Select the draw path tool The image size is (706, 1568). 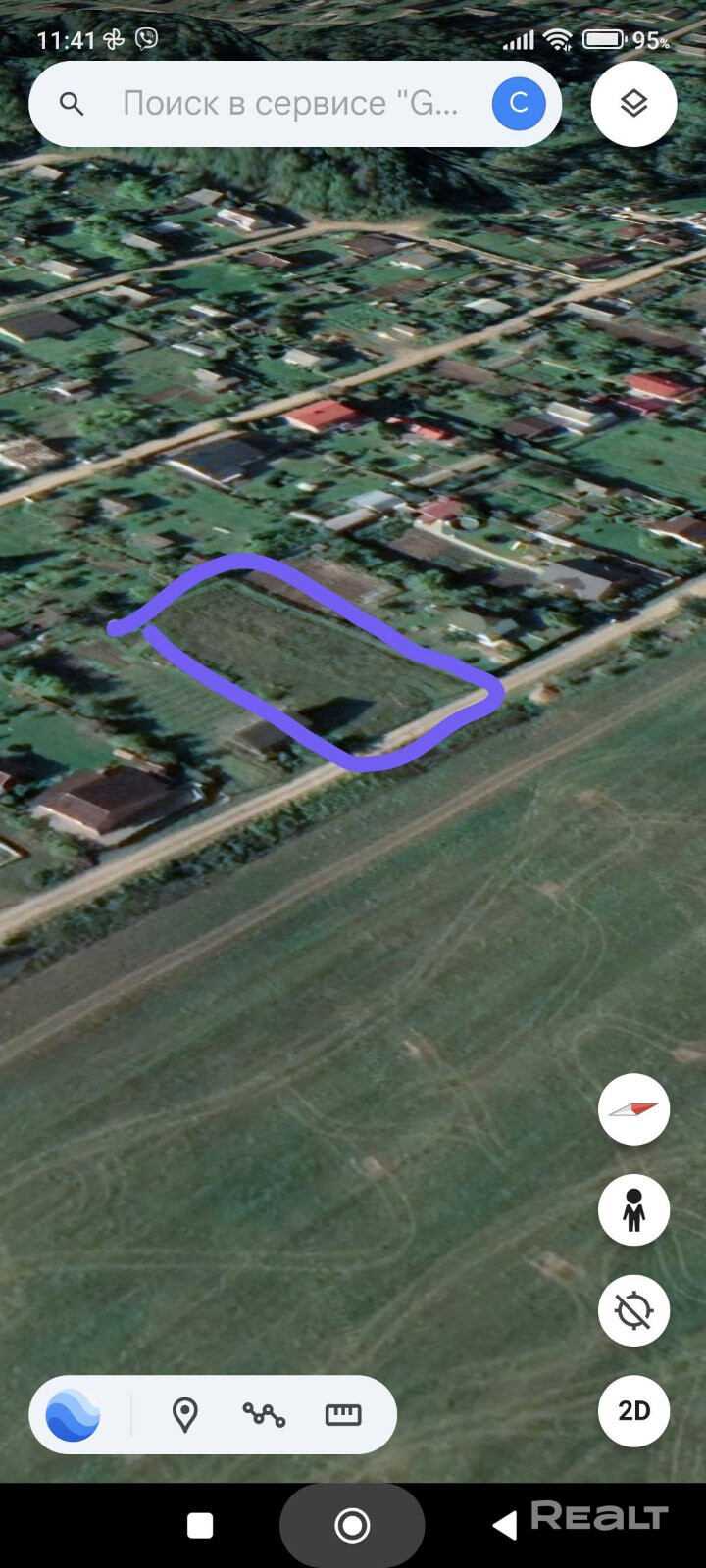[264, 1415]
